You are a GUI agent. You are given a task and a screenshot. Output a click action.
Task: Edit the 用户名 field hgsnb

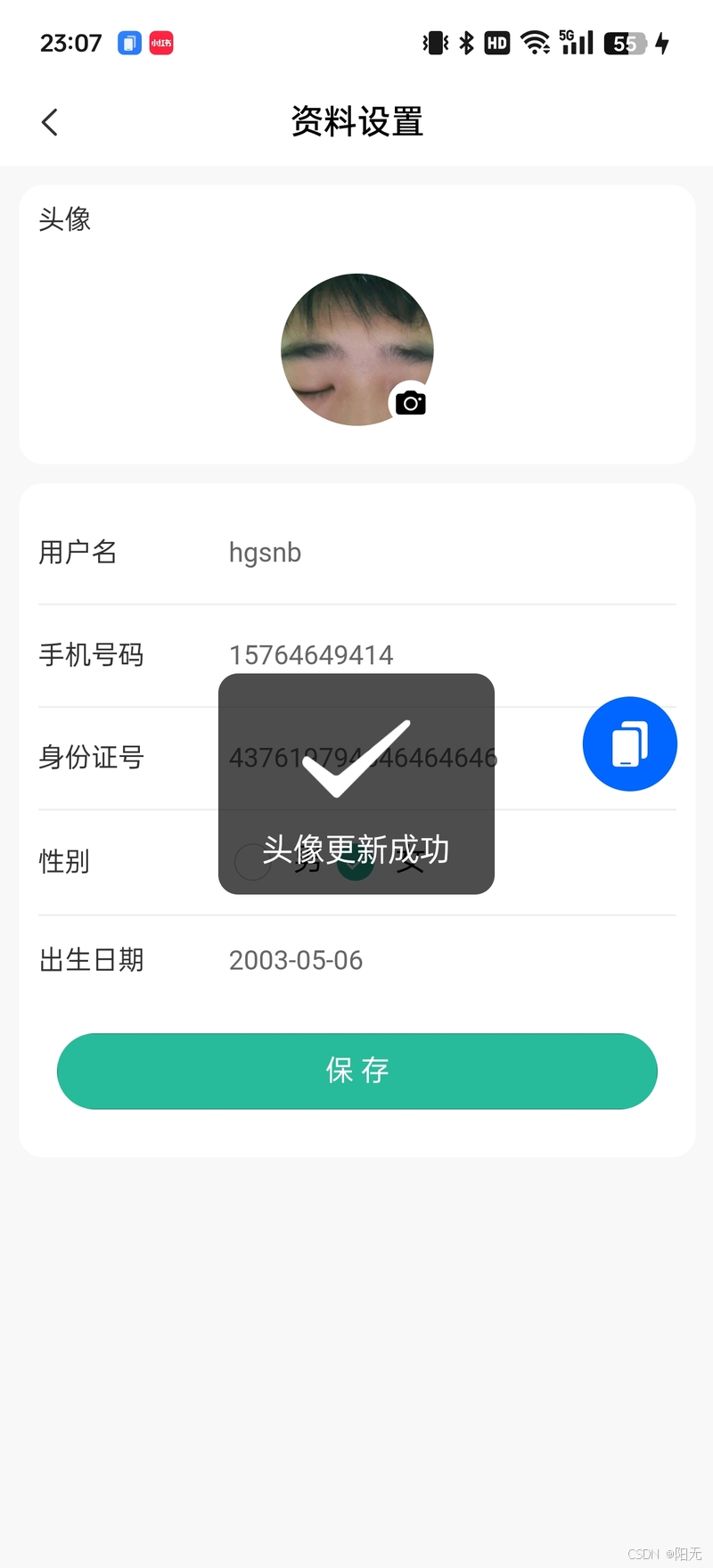point(266,553)
